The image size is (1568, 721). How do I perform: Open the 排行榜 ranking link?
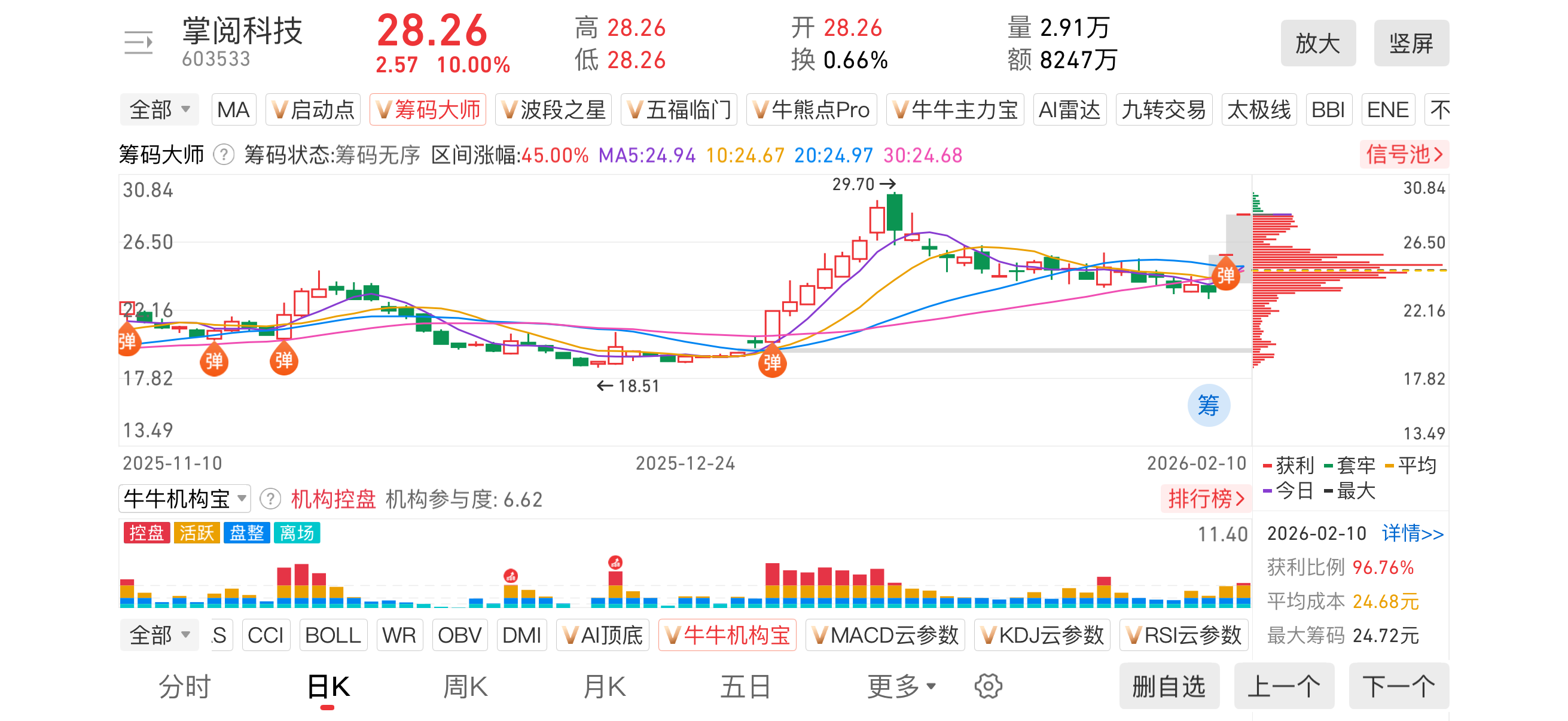[x=1205, y=499]
